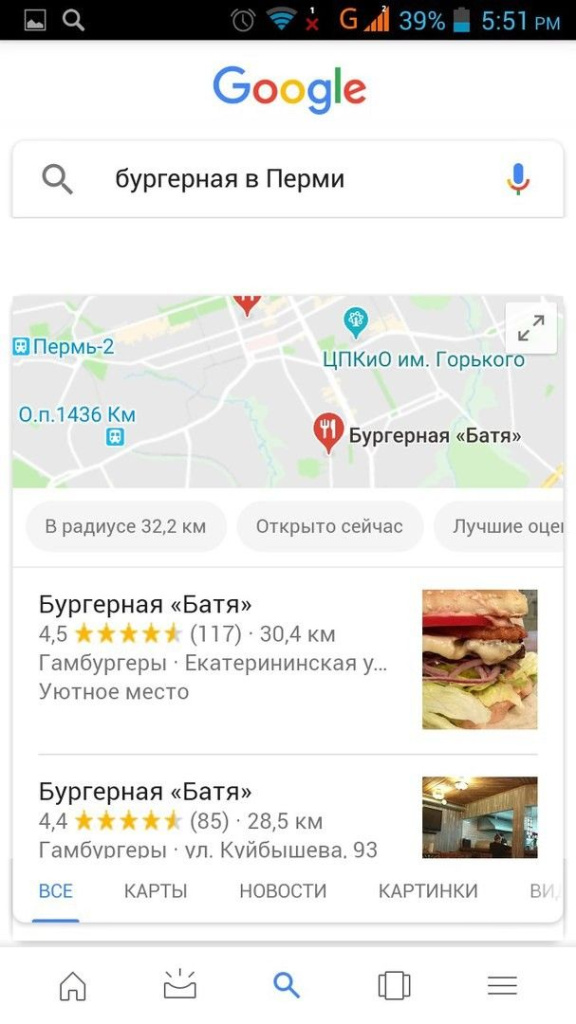The image size is (576, 1024).
Task: Open the hamburger menu in bottom bar
Action: 502,985
